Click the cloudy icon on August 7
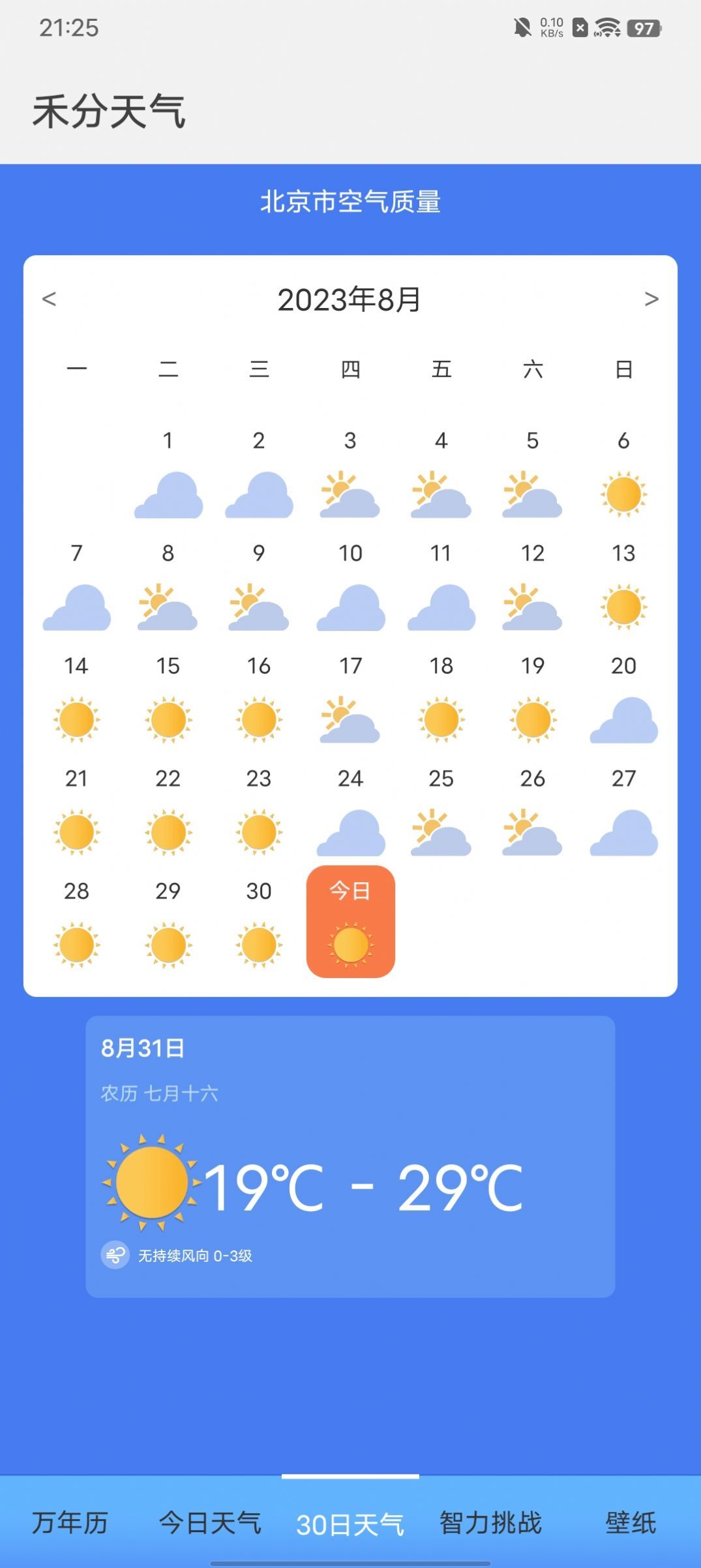Screen dimensions: 701x1568 (x=76, y=607)
